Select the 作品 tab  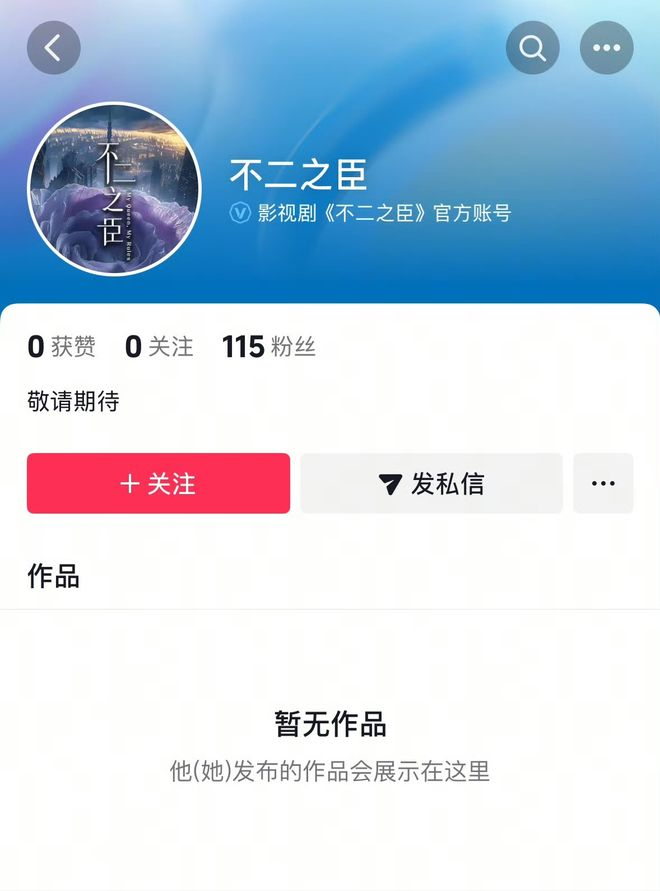[x=53, y=576]
